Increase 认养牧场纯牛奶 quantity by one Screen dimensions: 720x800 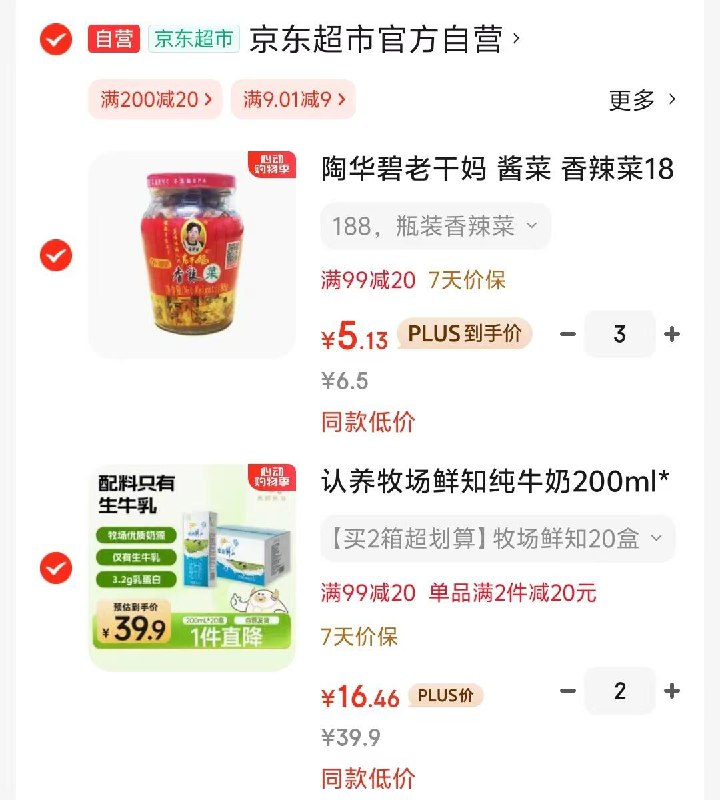[672, 691]
